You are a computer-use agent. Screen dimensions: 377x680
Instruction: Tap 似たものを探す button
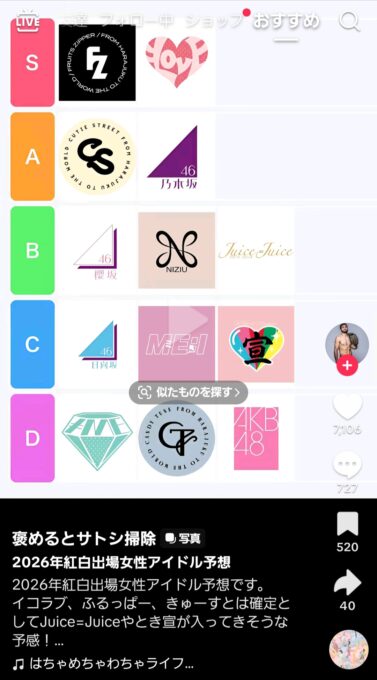pos(188,393)
